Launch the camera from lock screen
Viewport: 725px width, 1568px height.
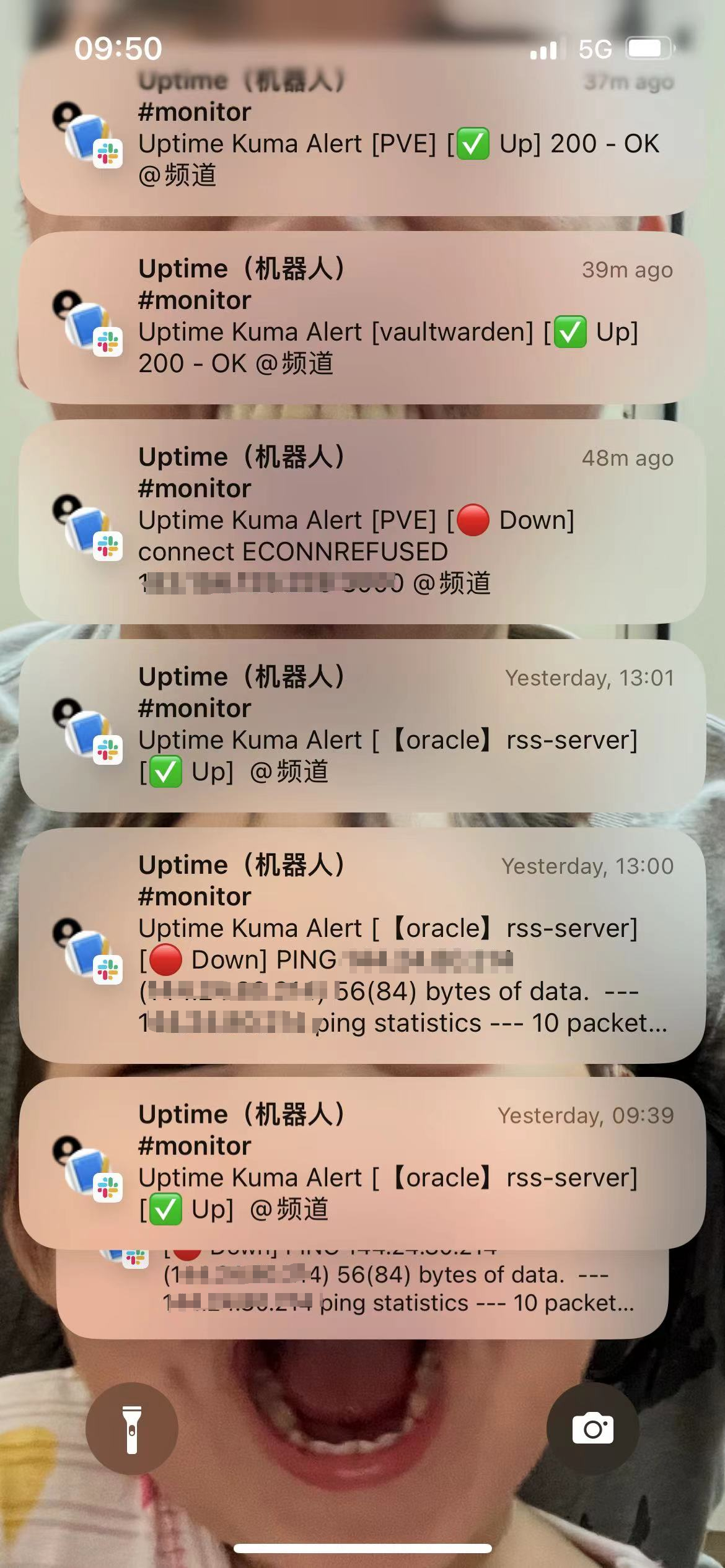point(592,1429)
